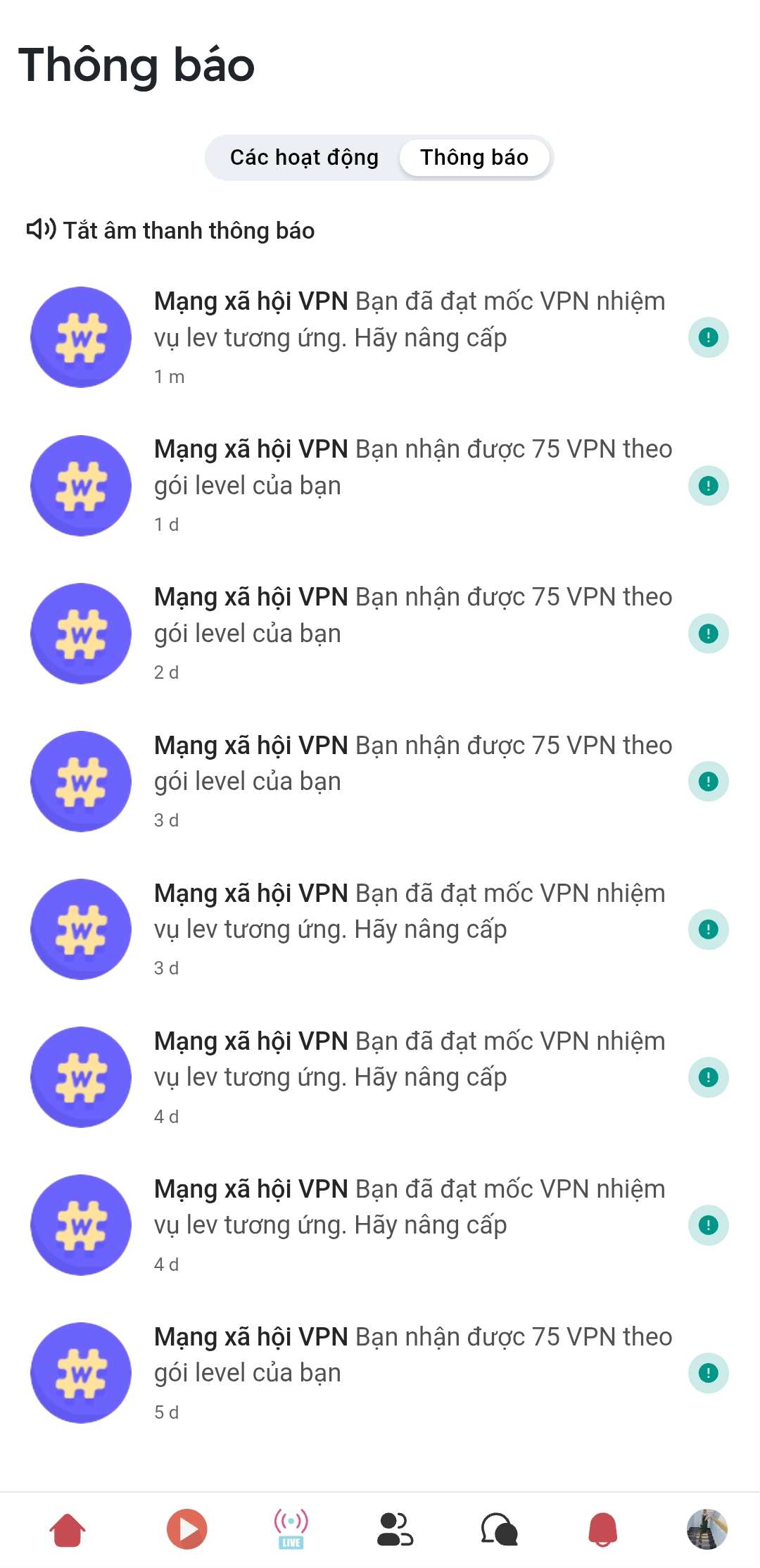Open the 75 VPN notification from 1 d ago

click(x=412, y=468)
